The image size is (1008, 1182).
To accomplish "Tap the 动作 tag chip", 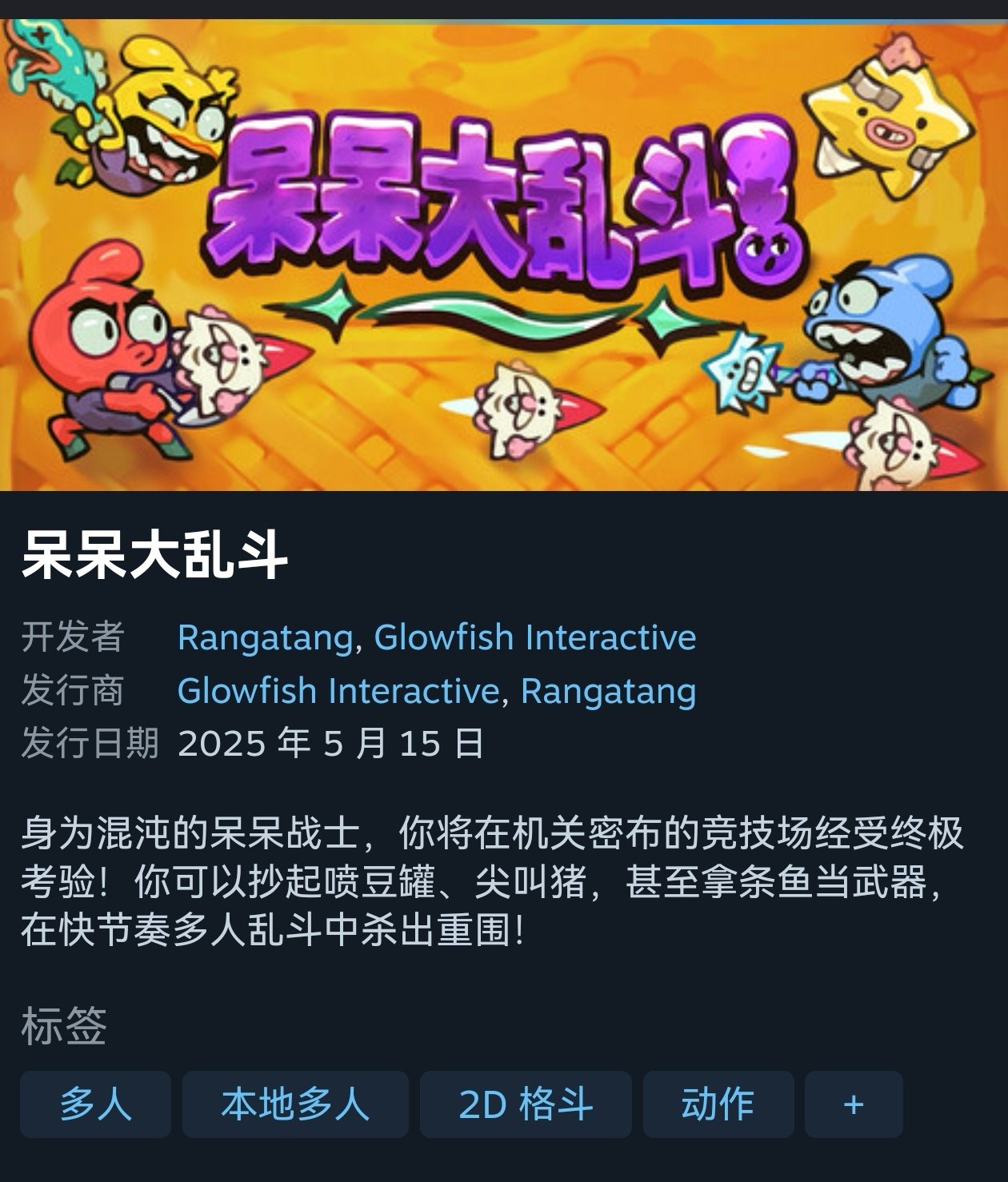I will [718, 1104].
